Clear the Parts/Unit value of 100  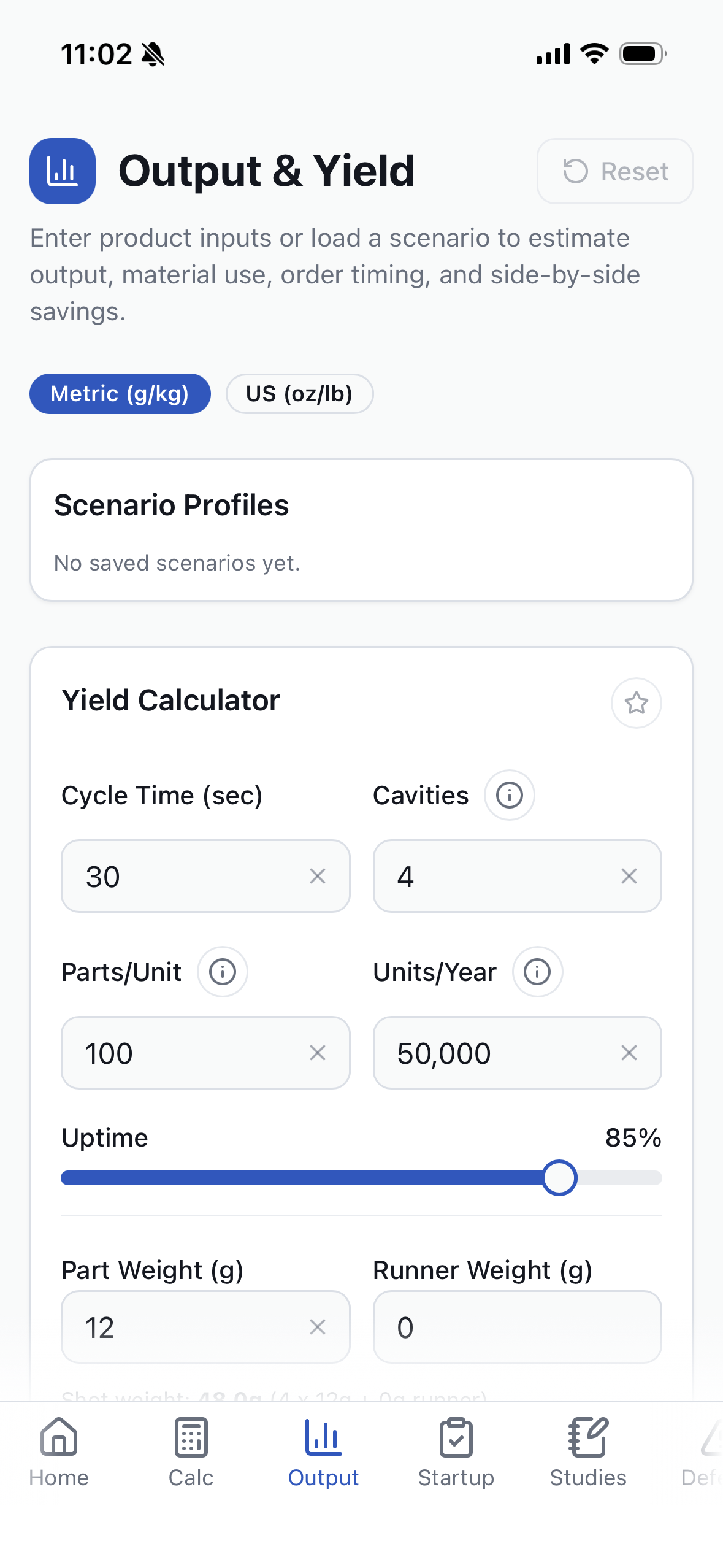[x=318, y=1053]
